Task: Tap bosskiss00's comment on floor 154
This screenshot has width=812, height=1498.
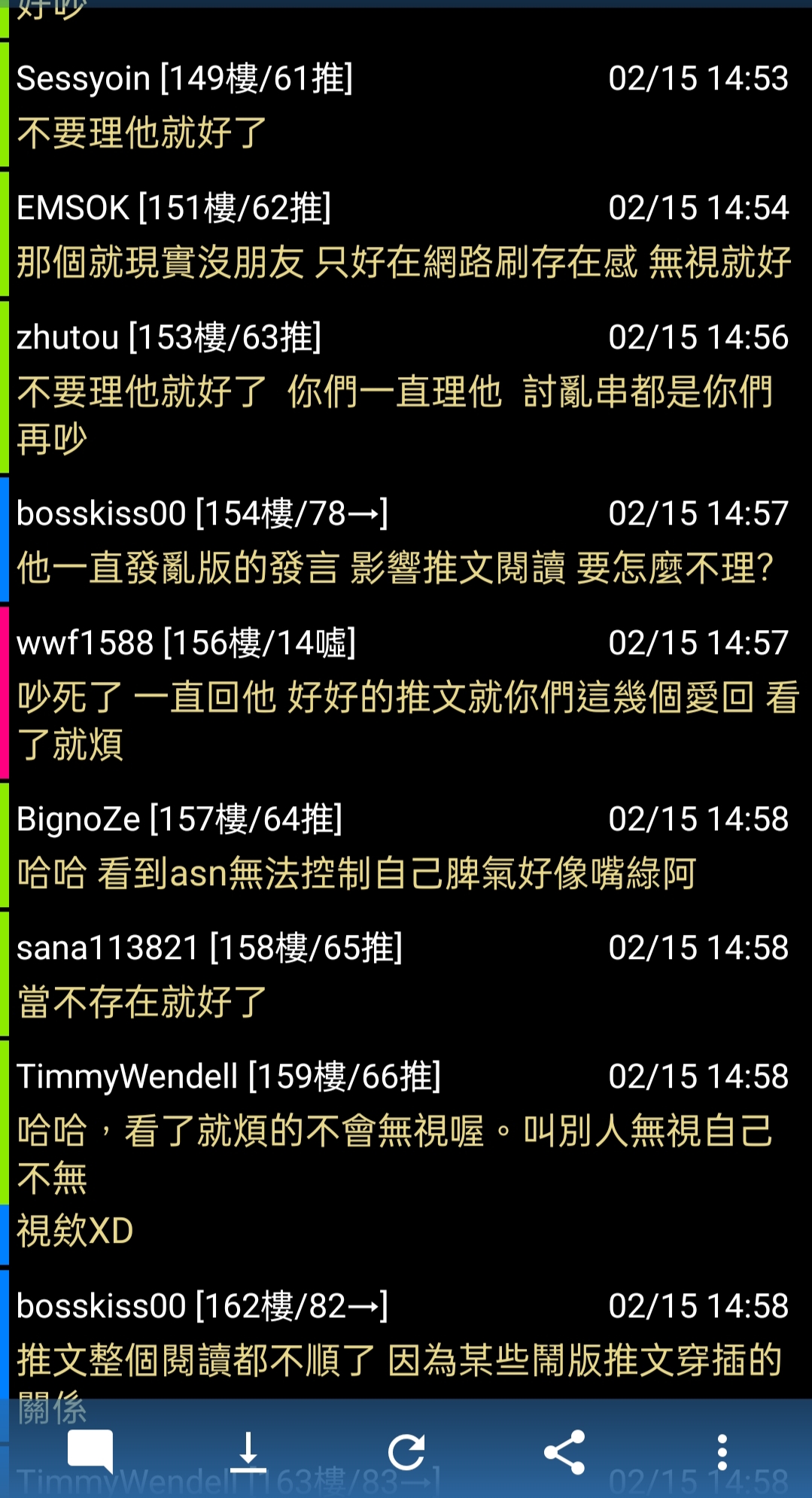Action: [x=406, y=540]
